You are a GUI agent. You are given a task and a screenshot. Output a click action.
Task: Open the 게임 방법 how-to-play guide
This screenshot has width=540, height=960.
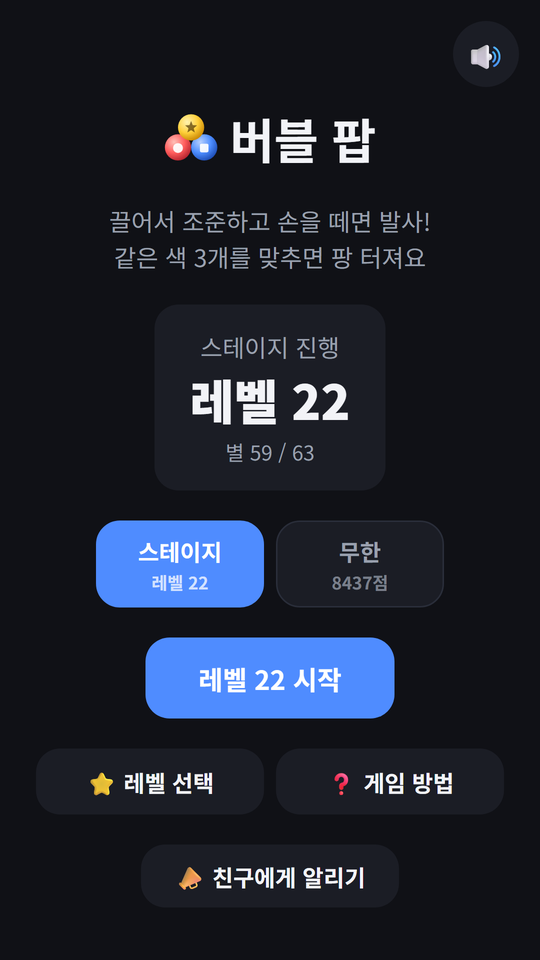390,781
